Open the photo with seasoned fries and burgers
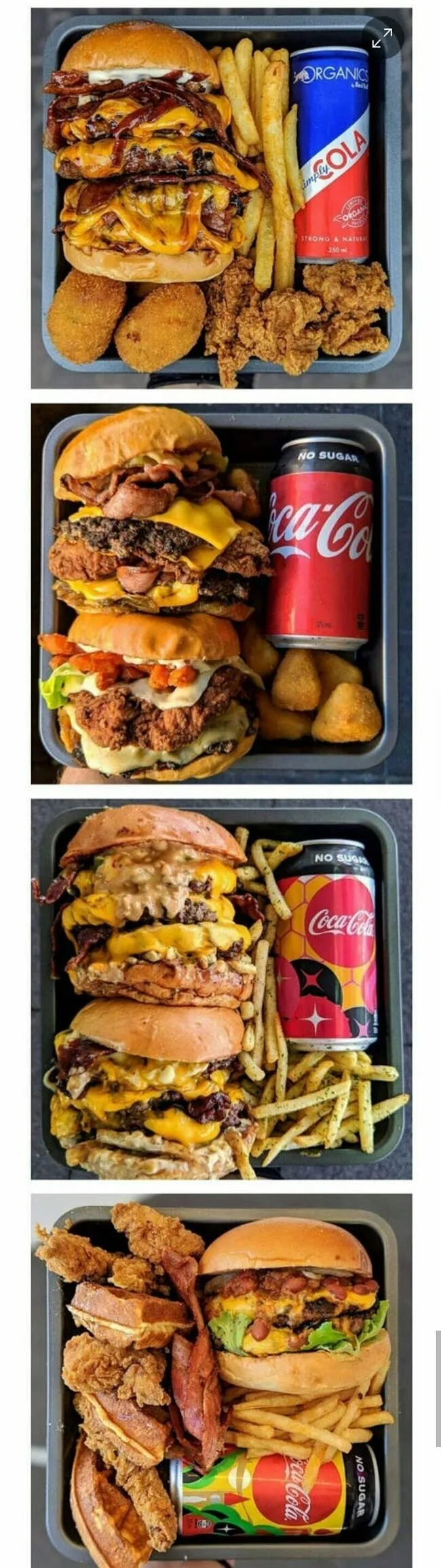 [x=221, y=989]
